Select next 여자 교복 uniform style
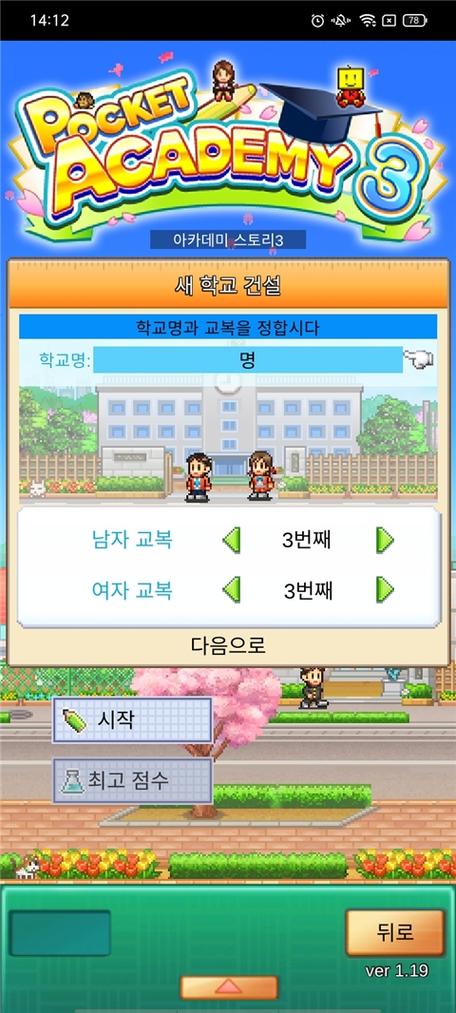The height and width of the screenshot is (1013, 456). click(x=385, y=590)
